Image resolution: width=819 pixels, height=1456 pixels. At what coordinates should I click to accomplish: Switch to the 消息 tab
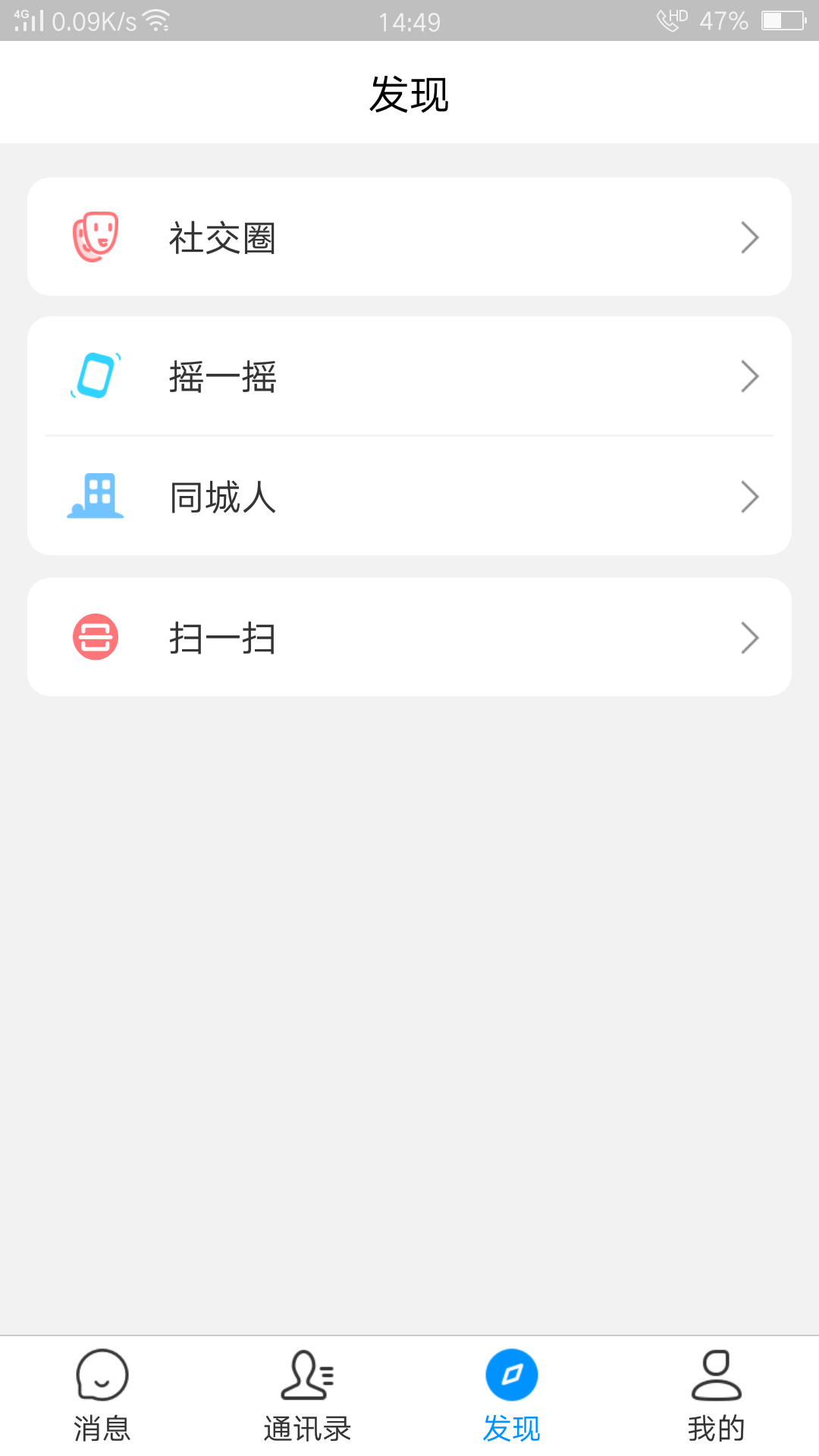pos(102,1403)
